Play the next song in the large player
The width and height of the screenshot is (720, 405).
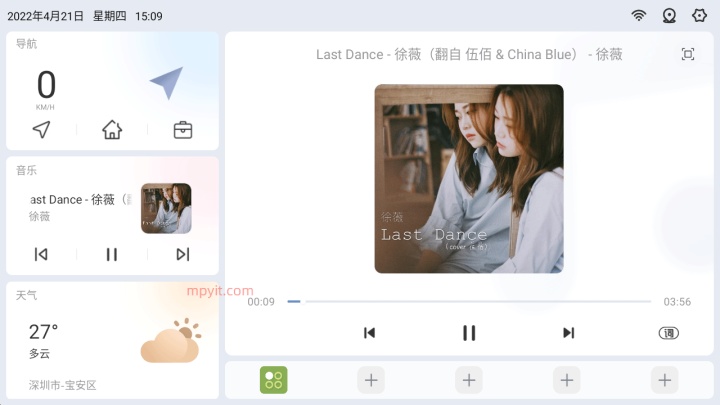pos(568,333)
